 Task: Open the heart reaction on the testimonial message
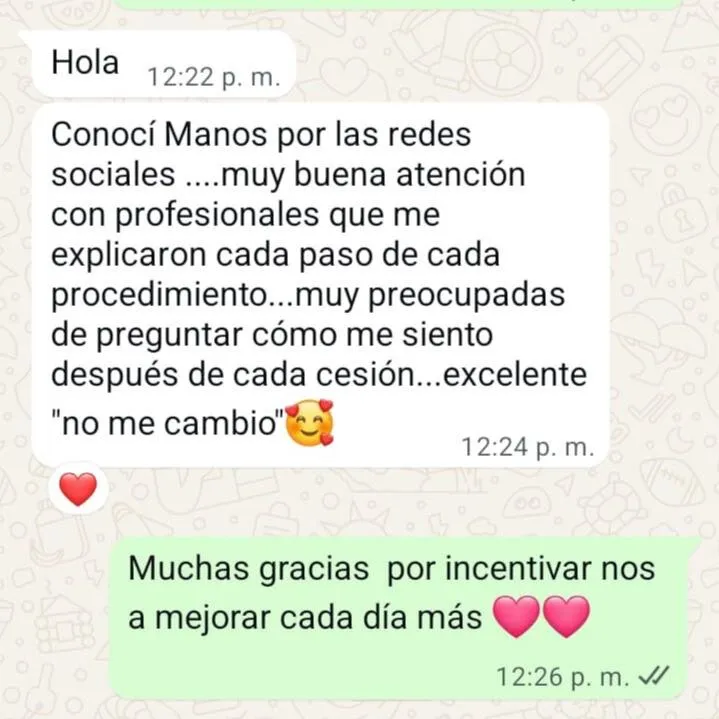coord(78,489)
